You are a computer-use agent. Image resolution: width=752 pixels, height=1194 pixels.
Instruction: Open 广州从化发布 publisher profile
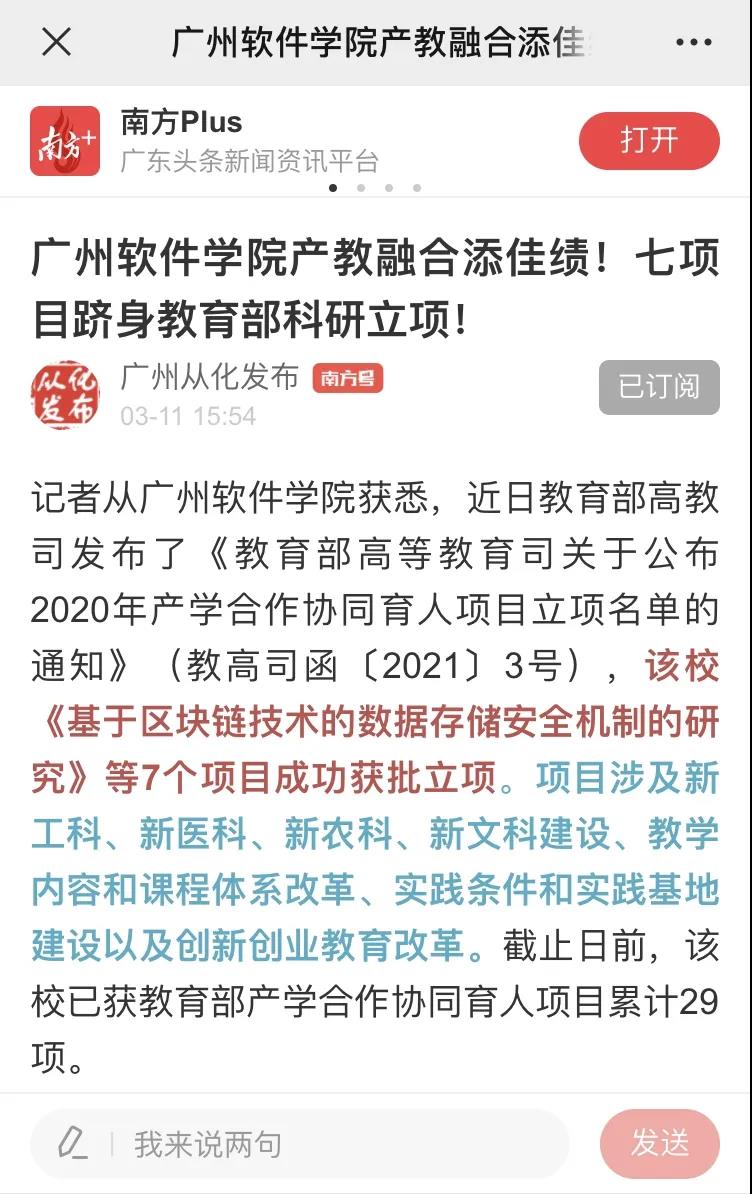tap(209, 378)
